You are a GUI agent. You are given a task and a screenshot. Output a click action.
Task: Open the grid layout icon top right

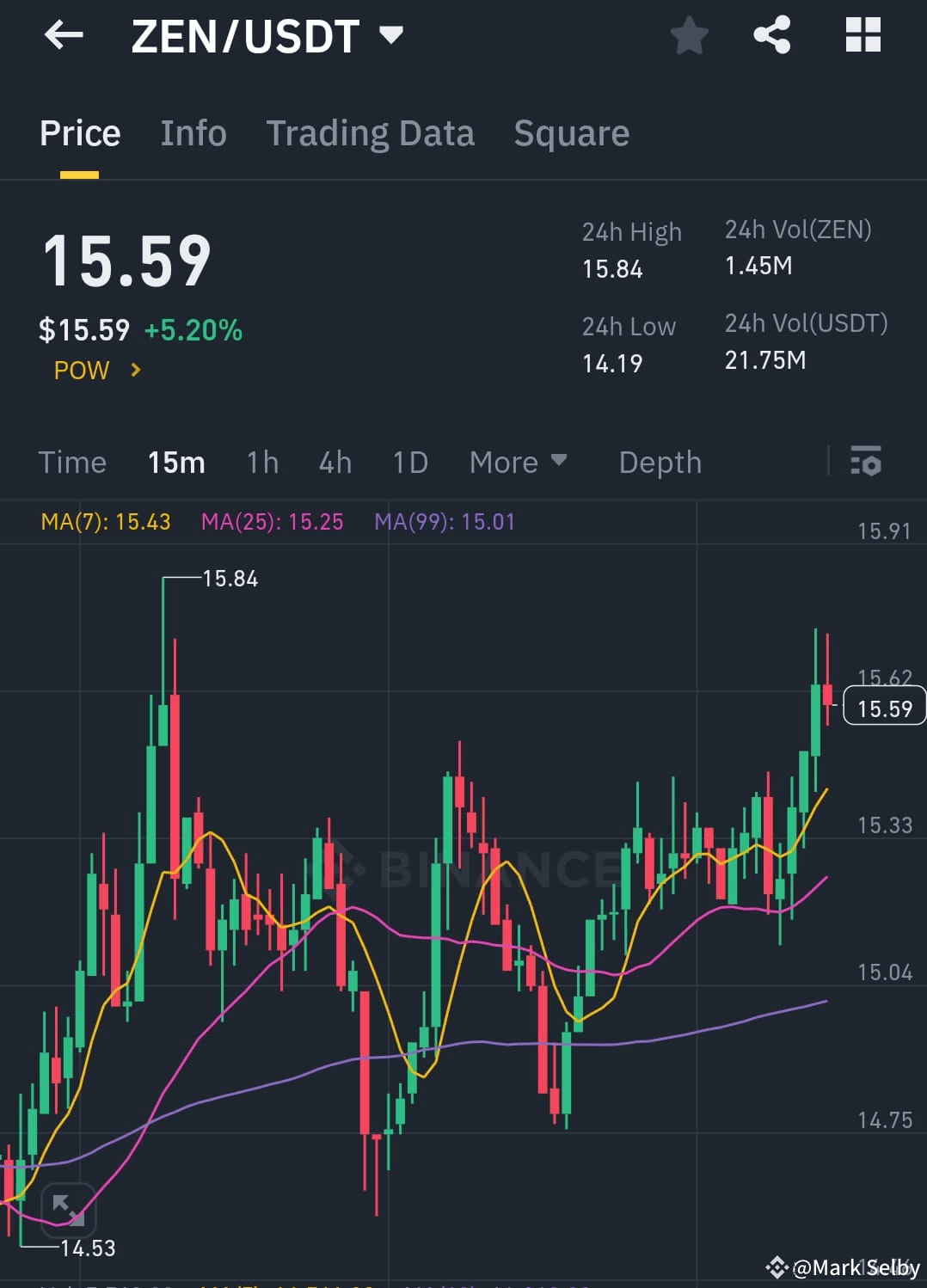pyautogui.click(x=863, y=34)
